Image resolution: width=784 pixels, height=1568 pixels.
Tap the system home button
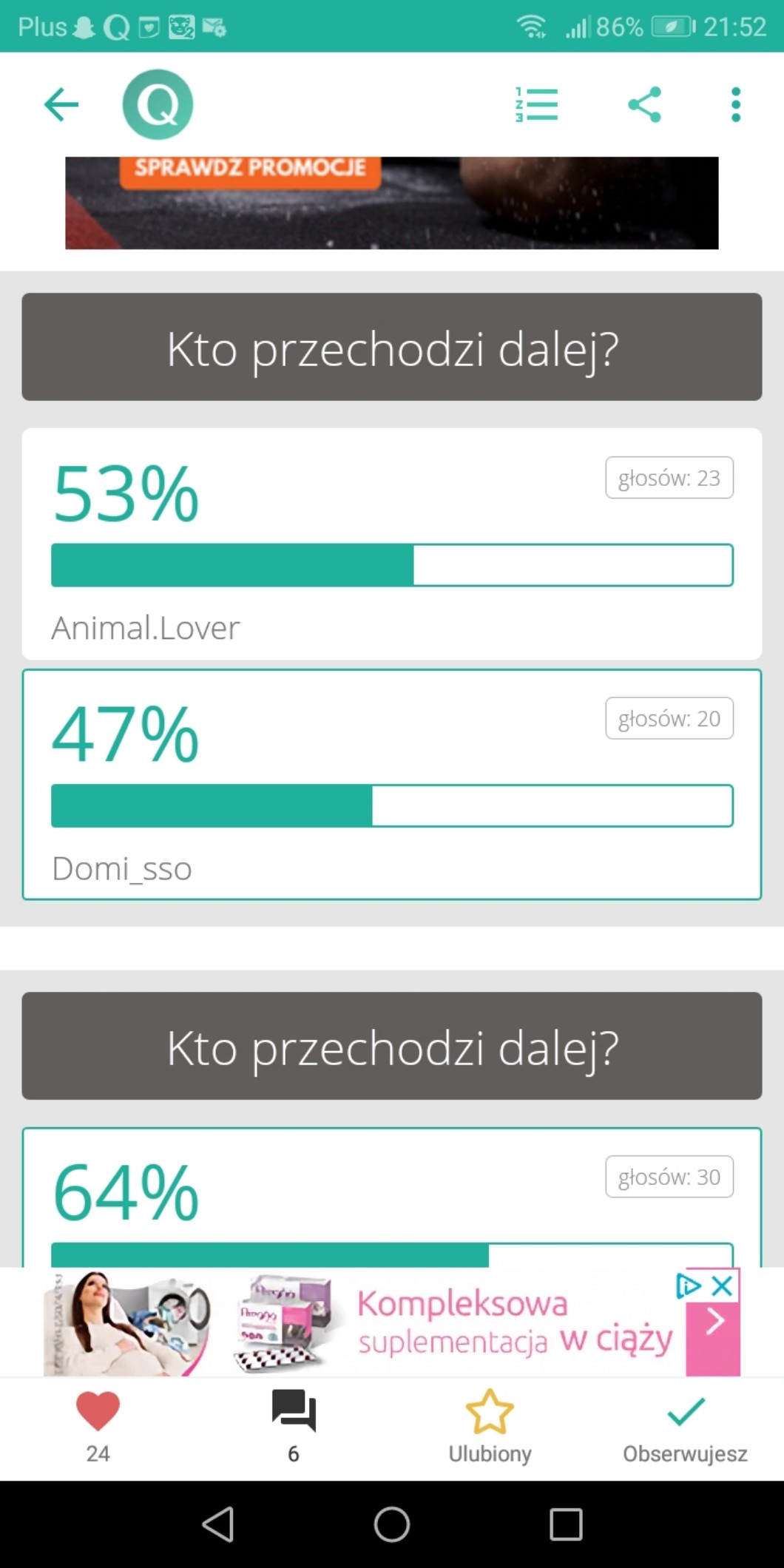[x=391, y=1524]
